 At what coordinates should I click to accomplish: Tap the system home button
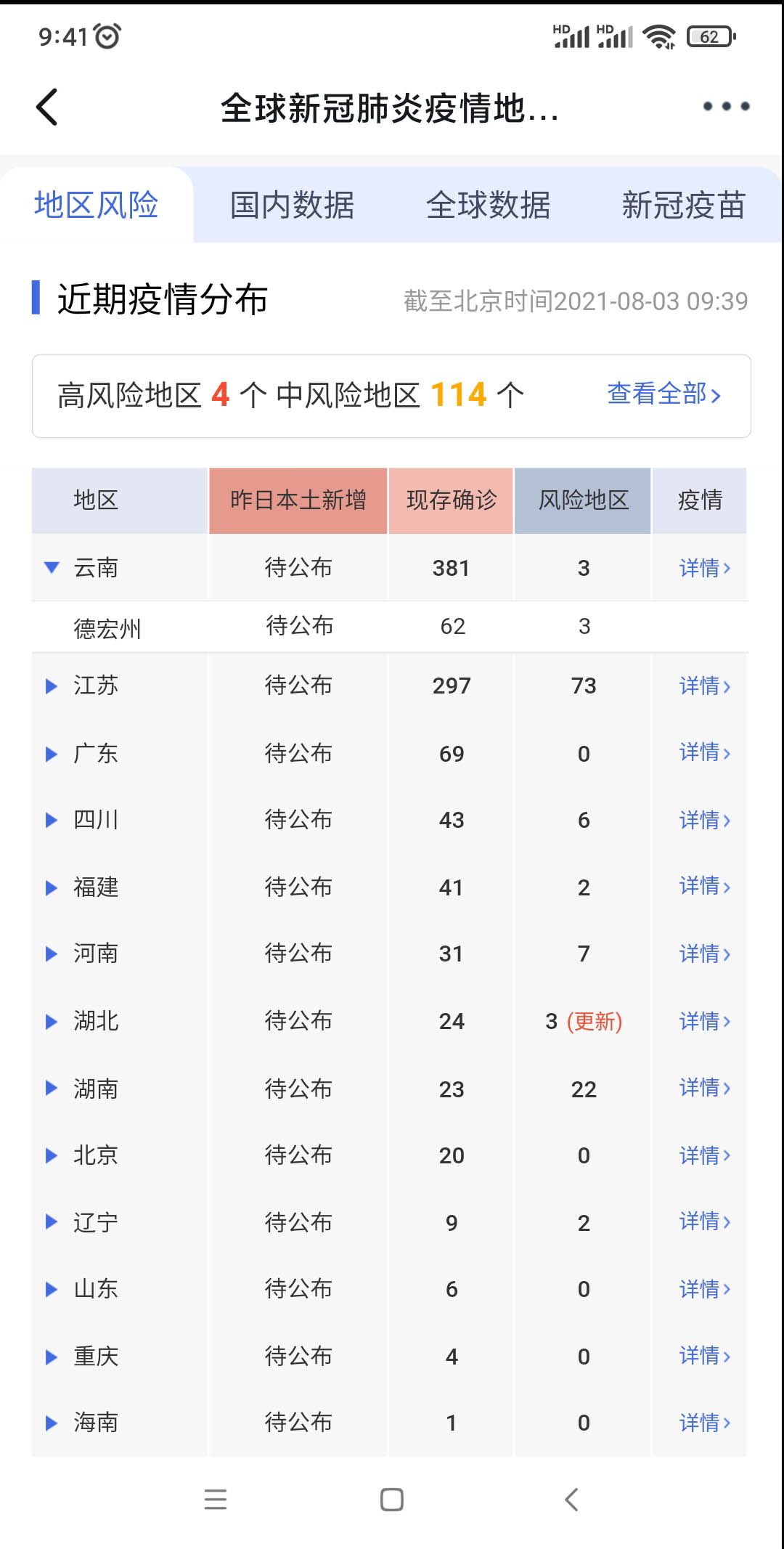(x=392, y=1500)
